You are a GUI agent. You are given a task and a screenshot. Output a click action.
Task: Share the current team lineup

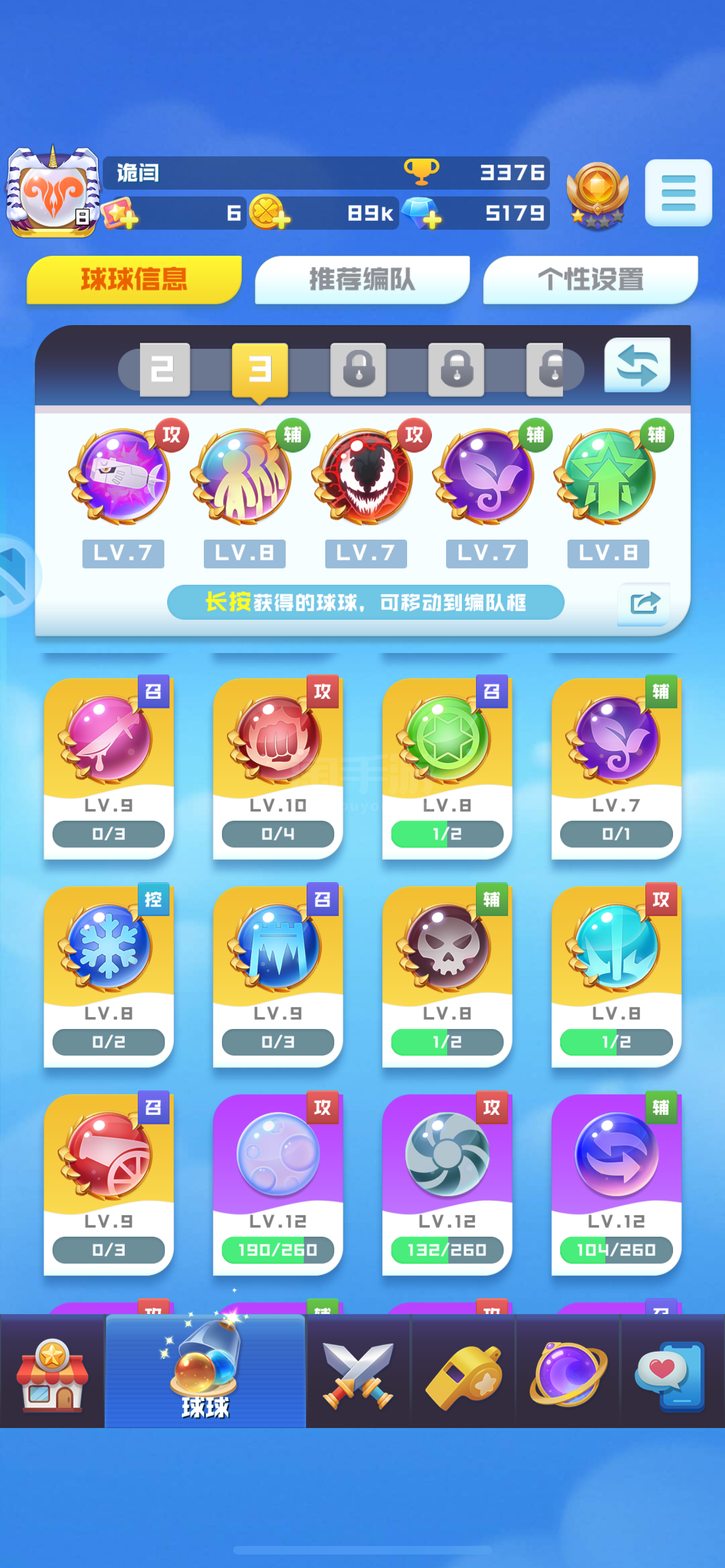[644, 603]
